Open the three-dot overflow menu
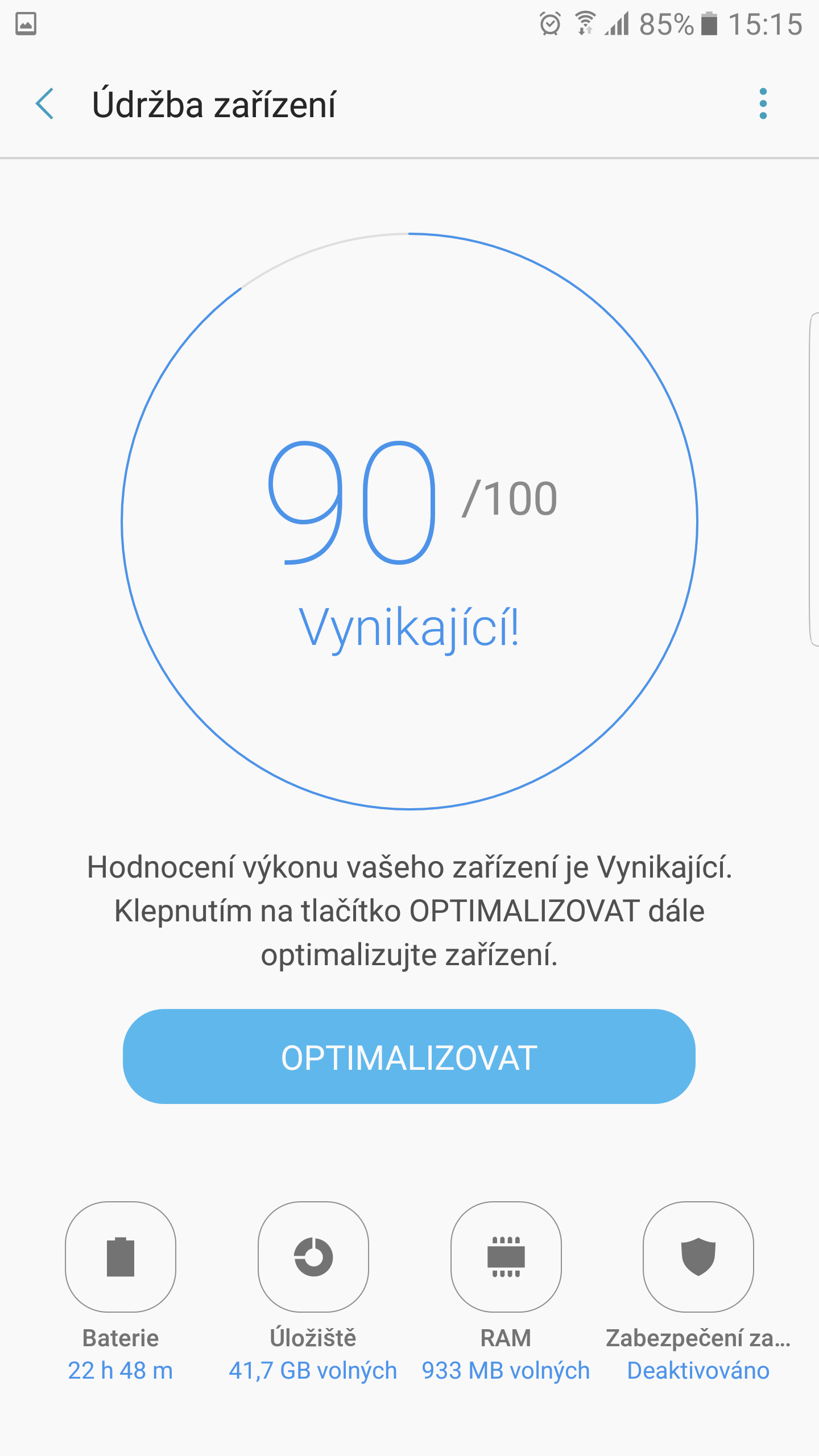 [x=763, y=104]
